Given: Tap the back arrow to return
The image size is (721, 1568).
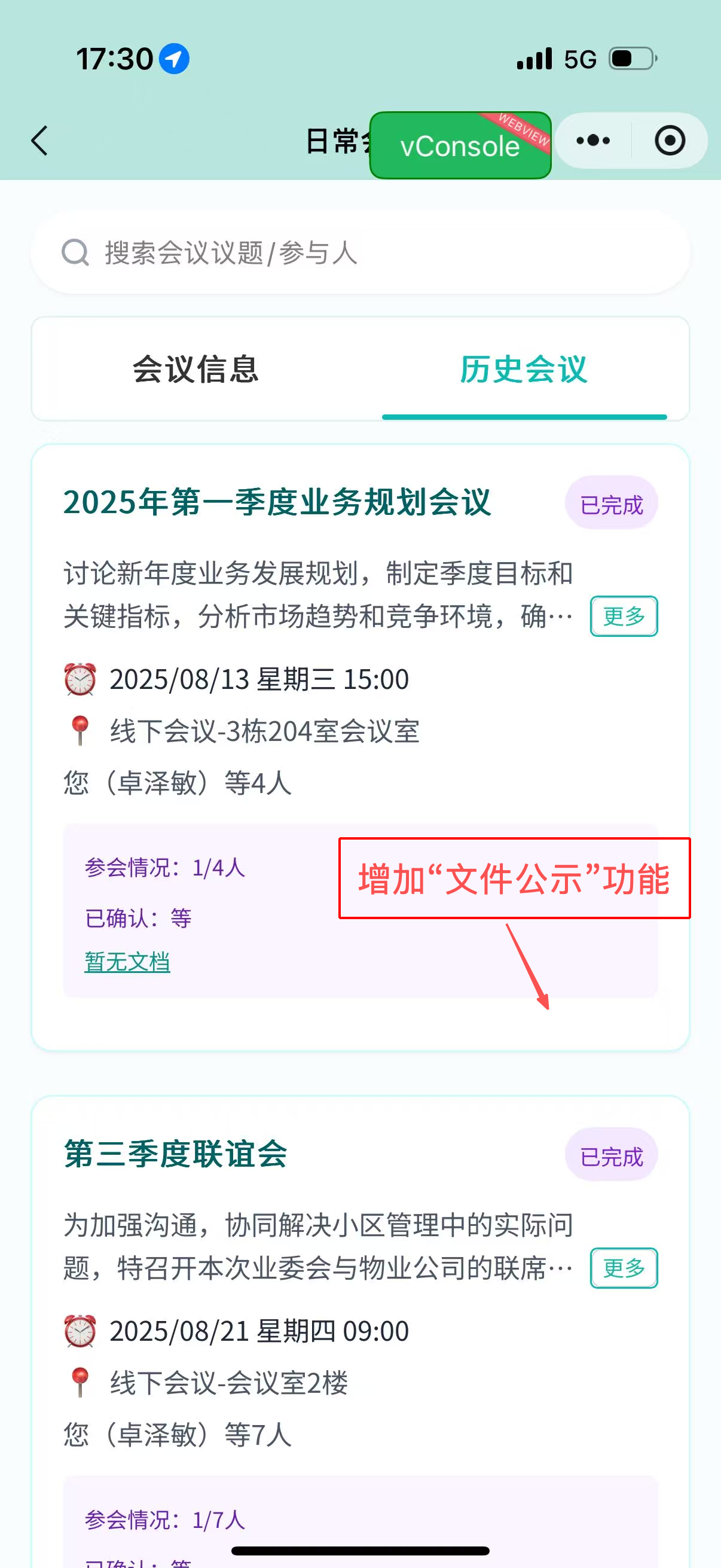Looking at the screenshot, I should click(x=39, y=140).
